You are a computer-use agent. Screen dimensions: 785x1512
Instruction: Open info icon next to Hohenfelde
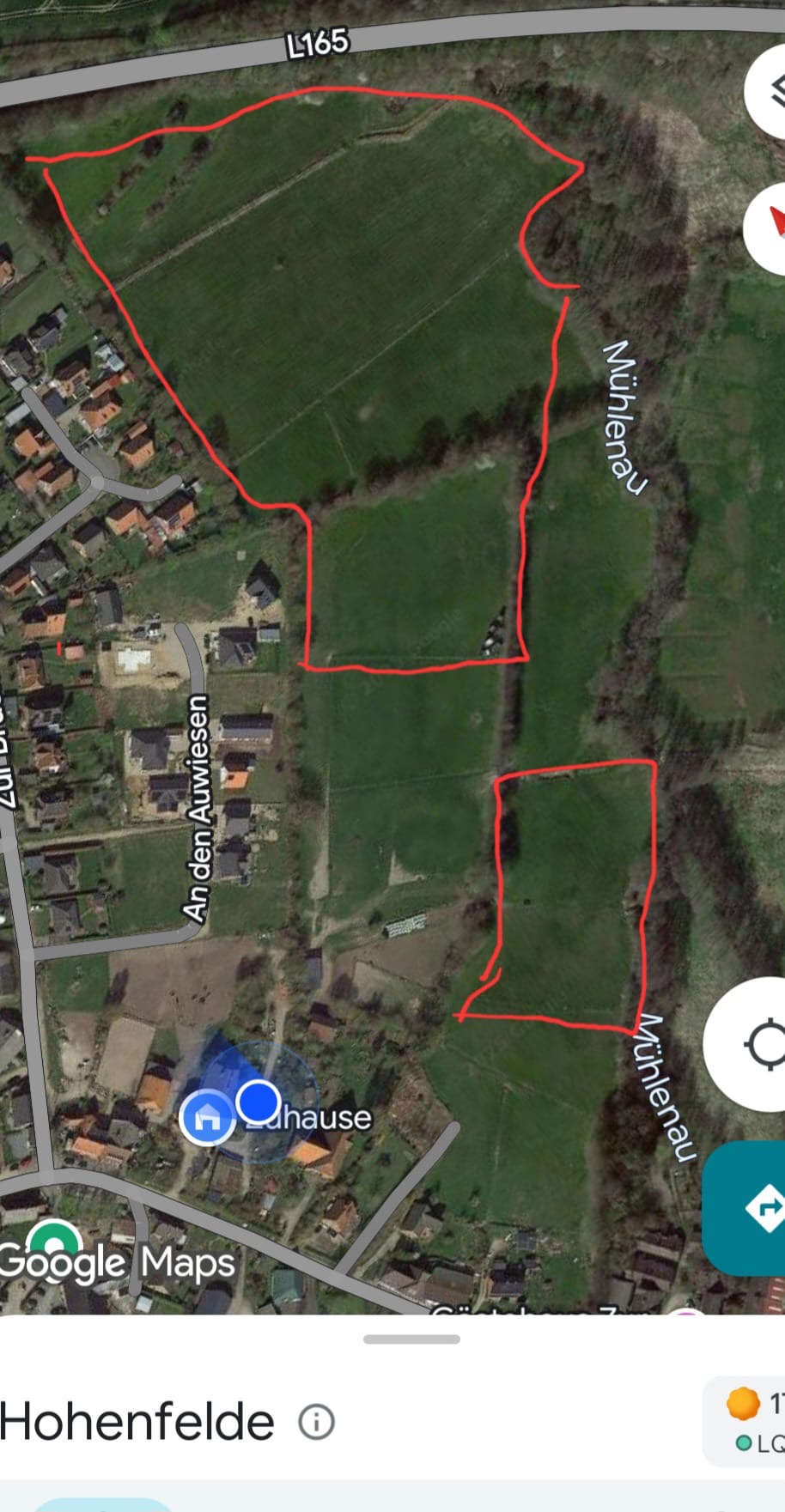point(316,1423)
